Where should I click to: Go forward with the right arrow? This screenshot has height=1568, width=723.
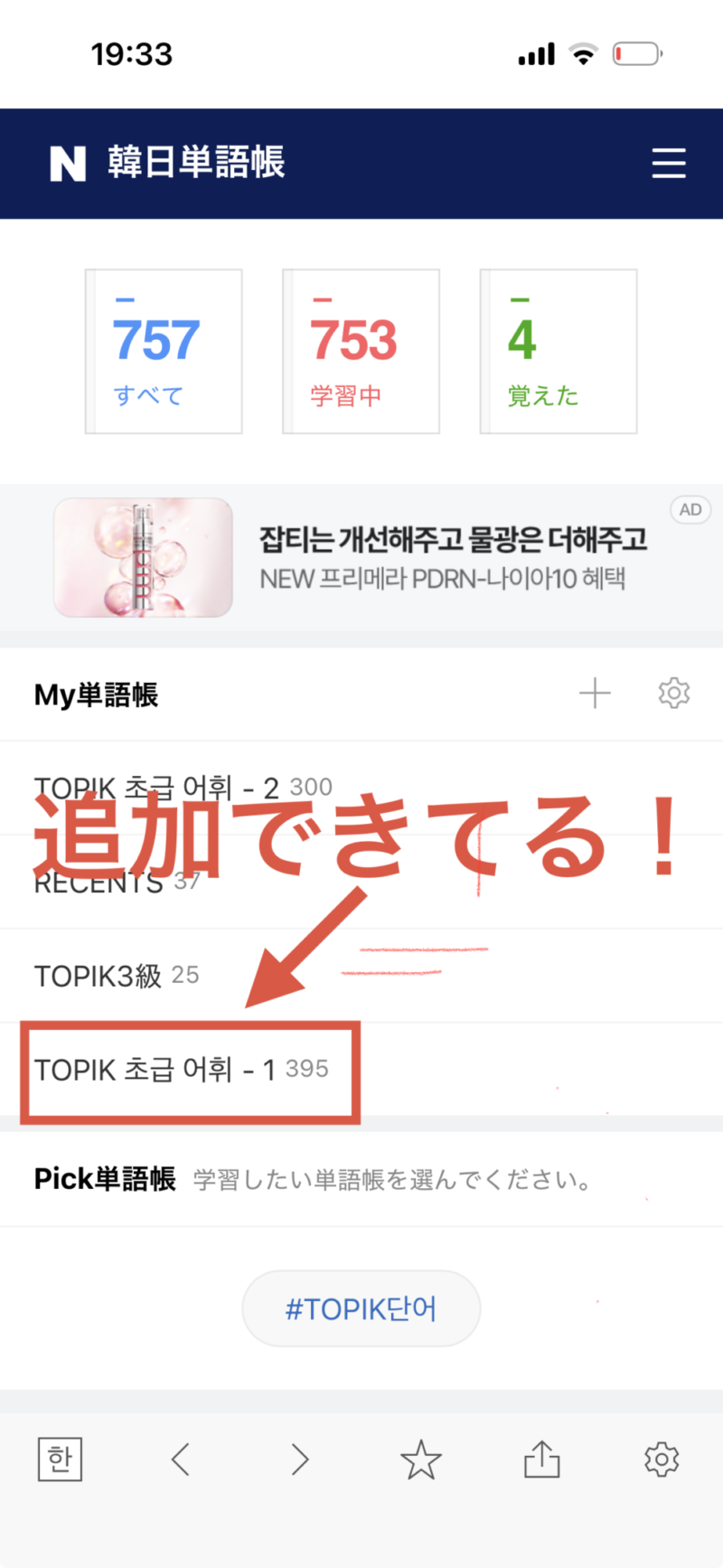point(300,1459)
